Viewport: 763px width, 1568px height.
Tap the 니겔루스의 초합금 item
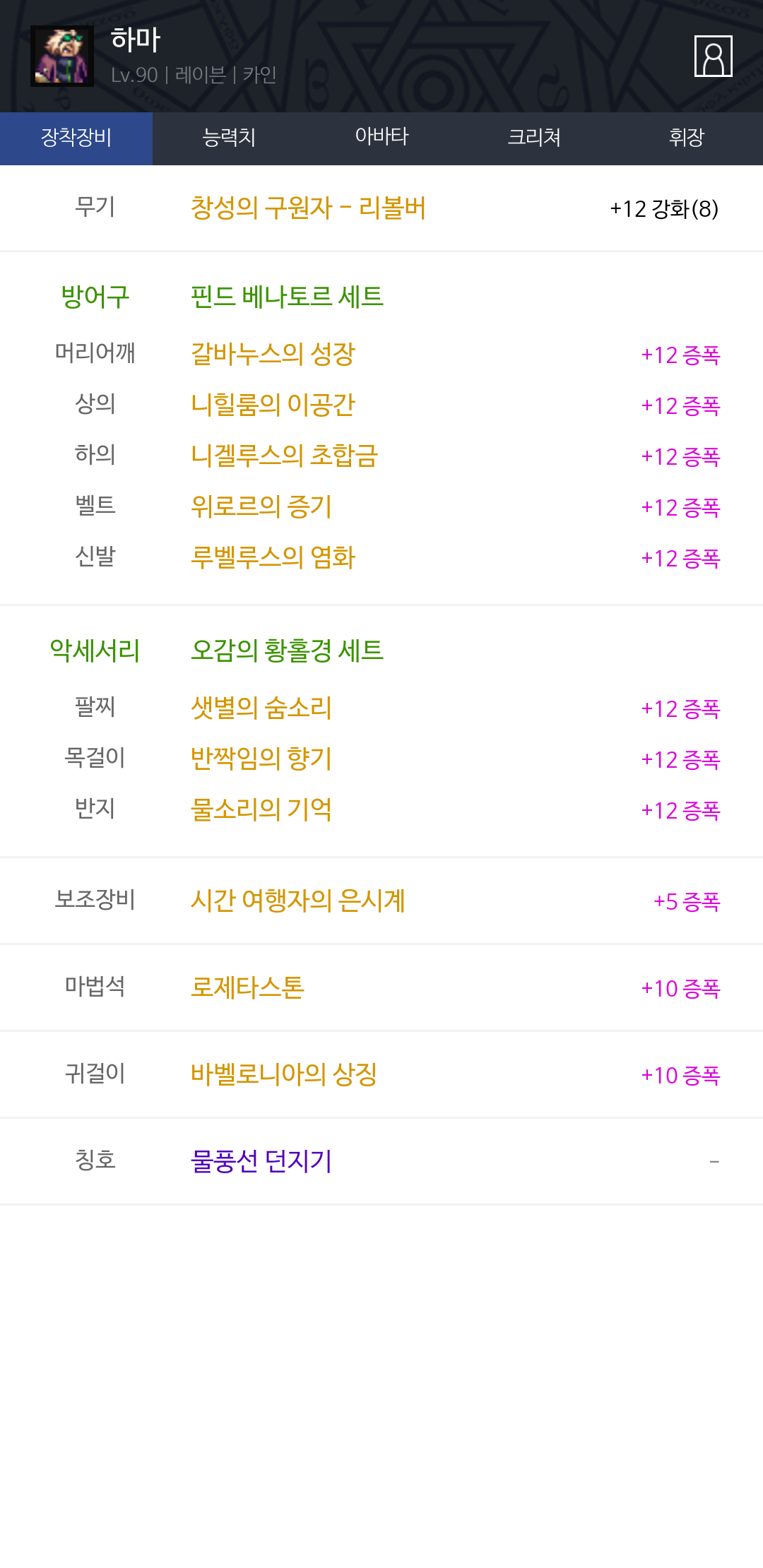click(284, 456)
